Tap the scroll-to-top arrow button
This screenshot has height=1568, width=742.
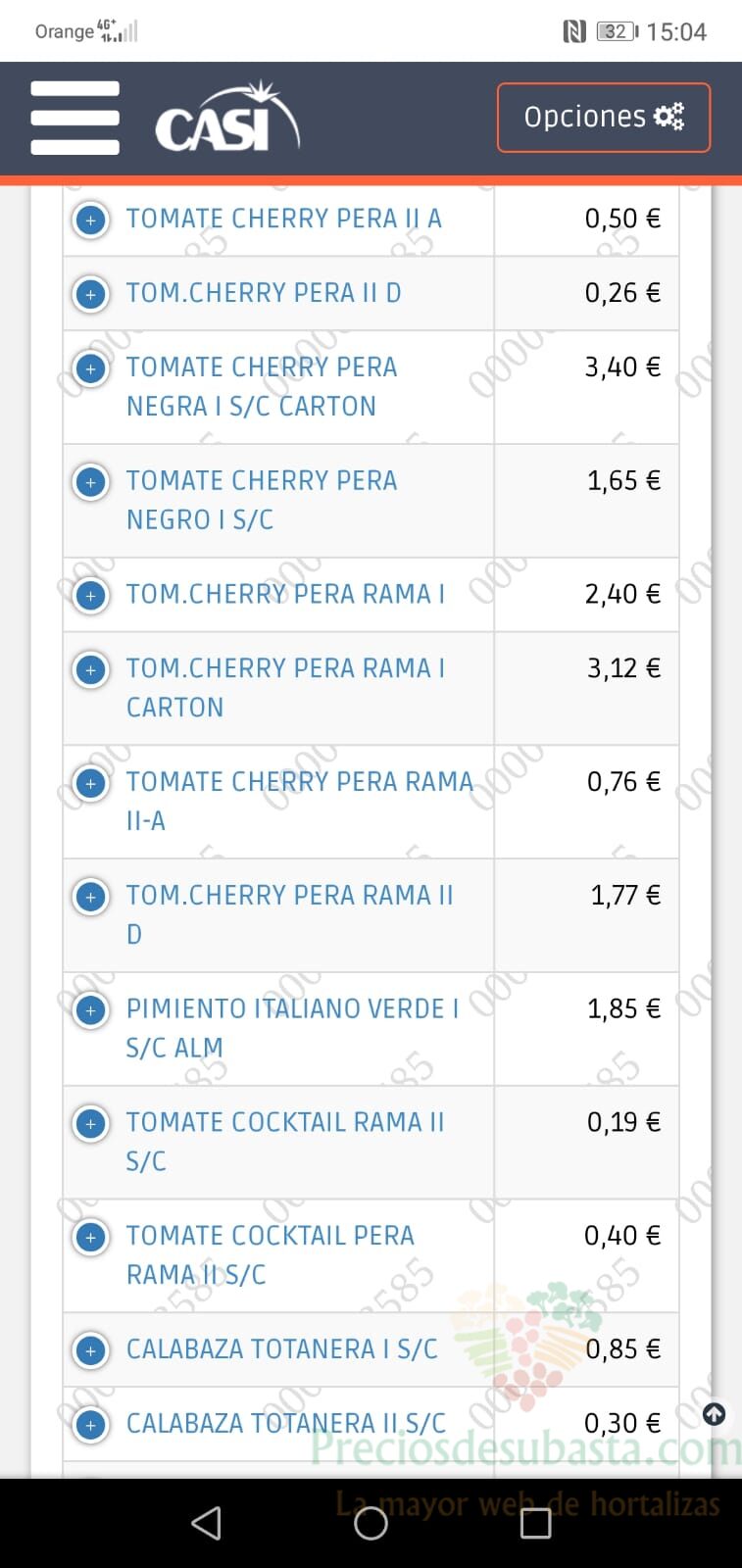click(715, 1414)
